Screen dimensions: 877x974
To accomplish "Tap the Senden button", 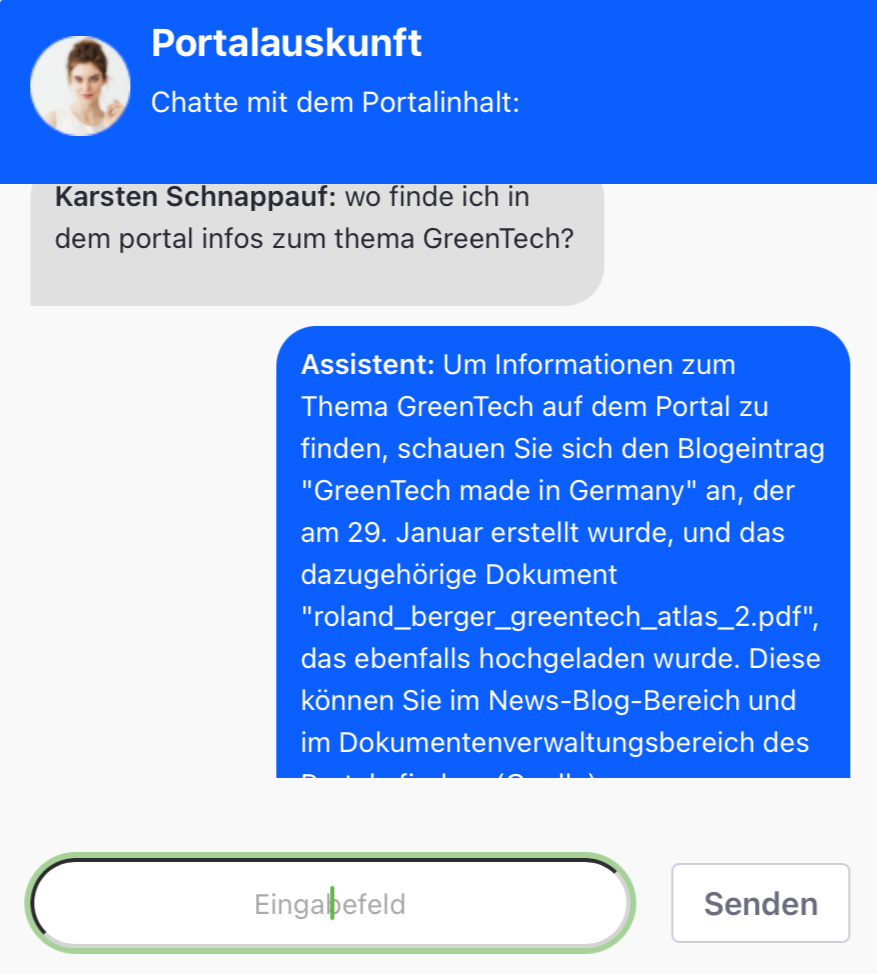I will point(760,903).
